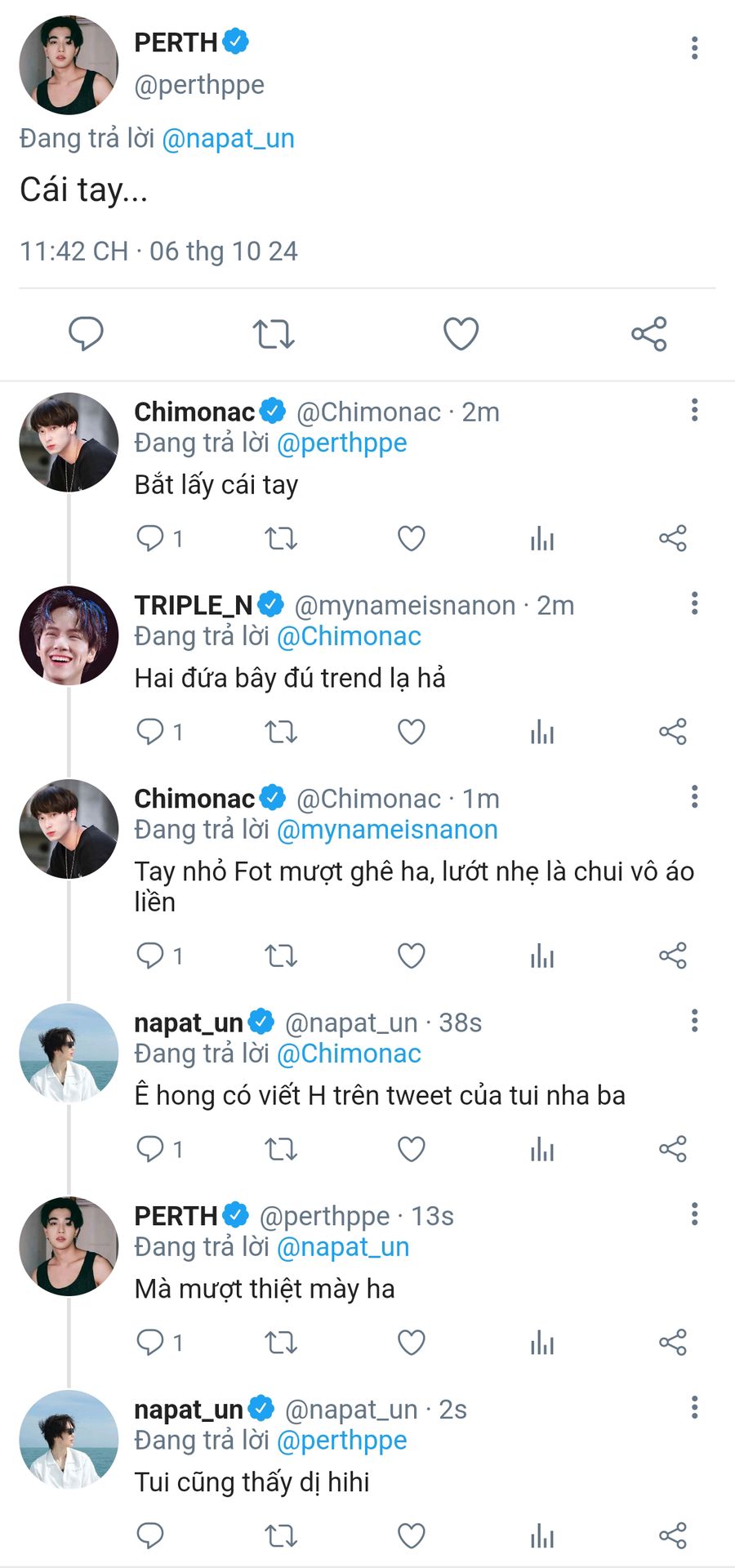735x1568 pixels.
Task: Open menu on napat_un's "Ê hong" reply
Action: click(694, 1020)
